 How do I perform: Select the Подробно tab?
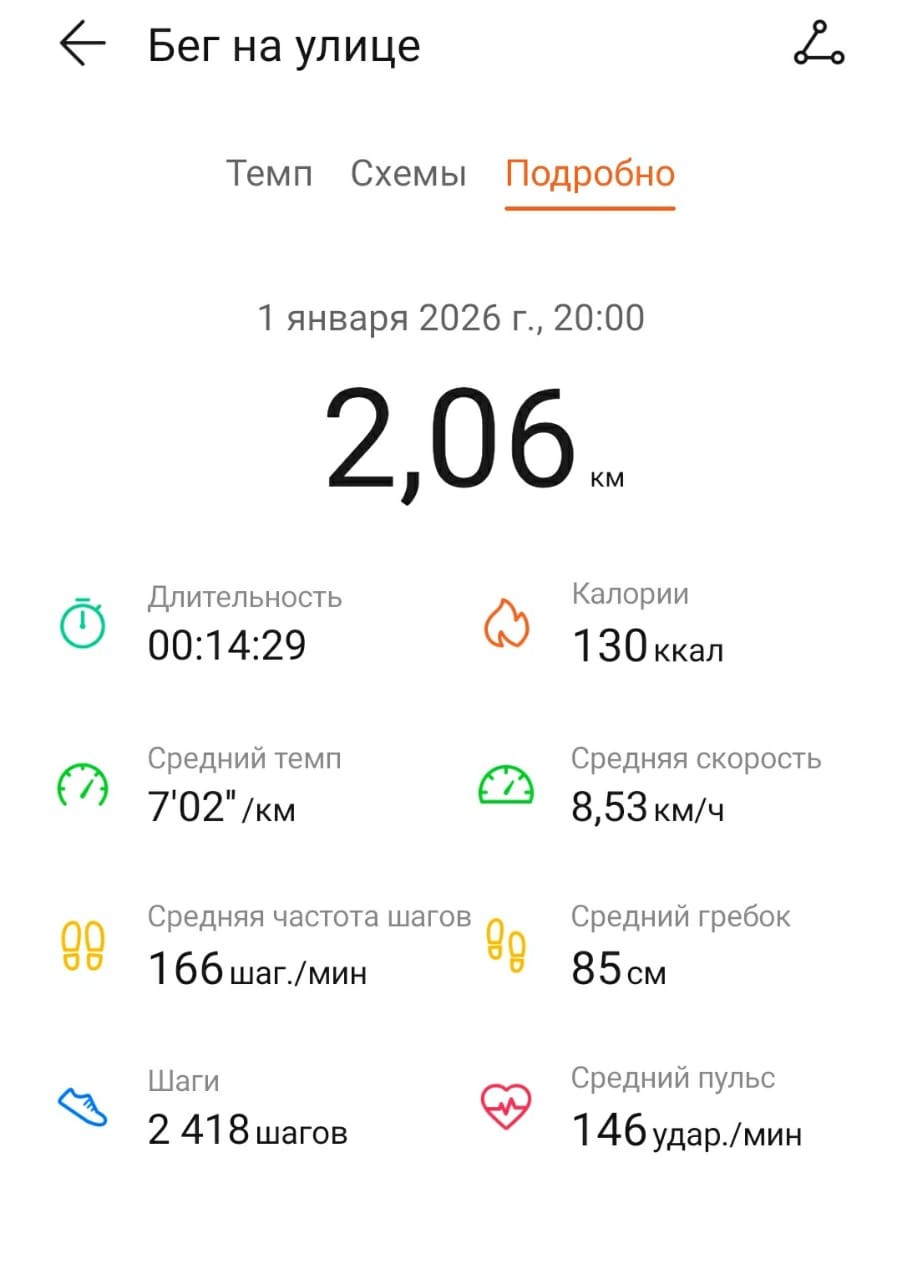[x=590, y=175]
